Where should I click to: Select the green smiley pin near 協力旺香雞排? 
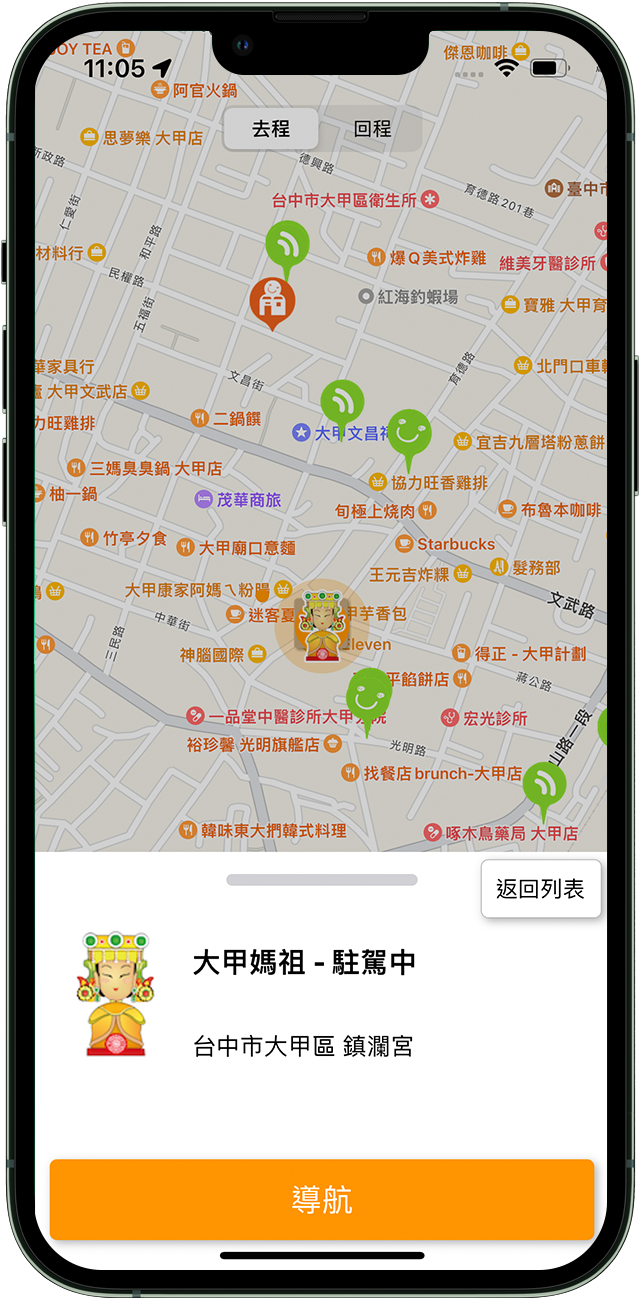pos(409,434)
